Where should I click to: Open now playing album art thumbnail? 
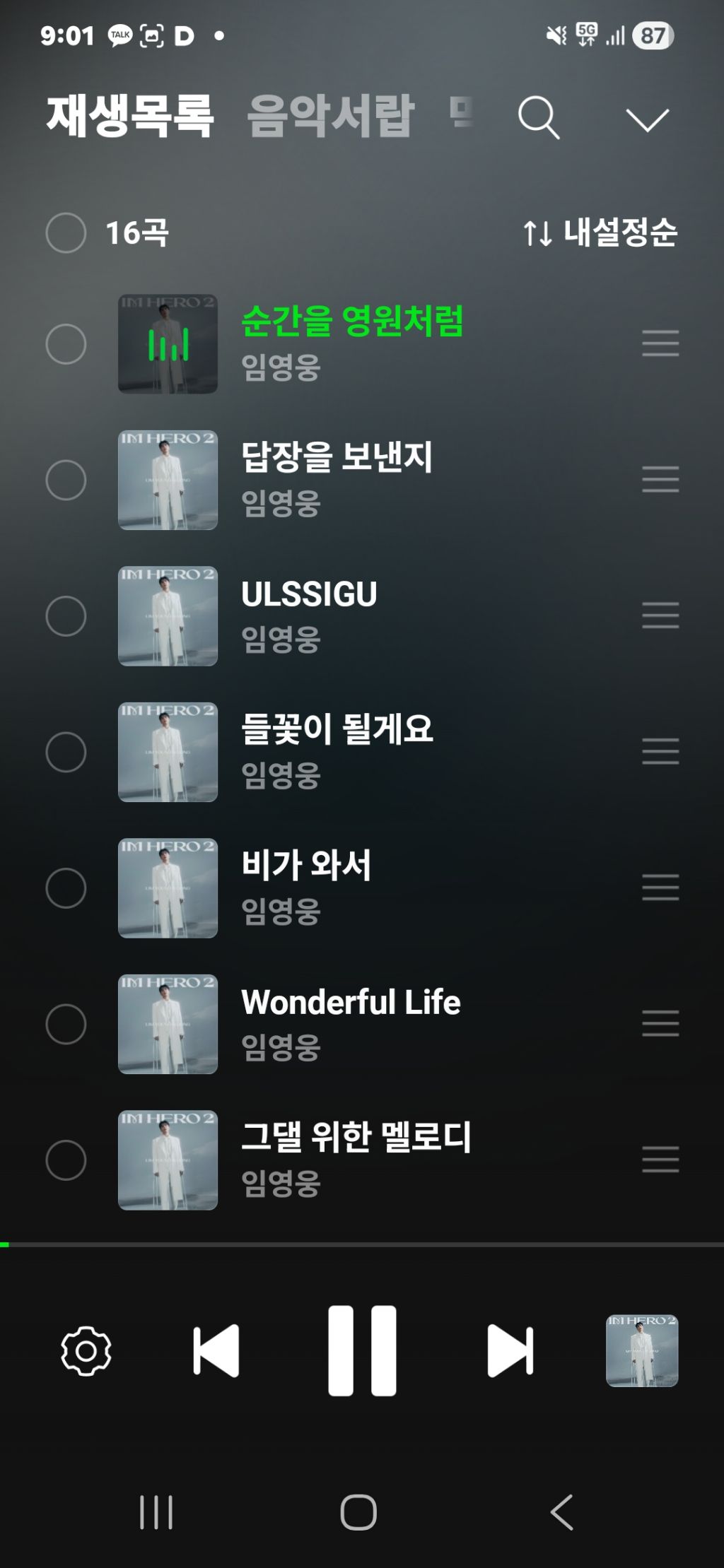tap(641, 1350)
